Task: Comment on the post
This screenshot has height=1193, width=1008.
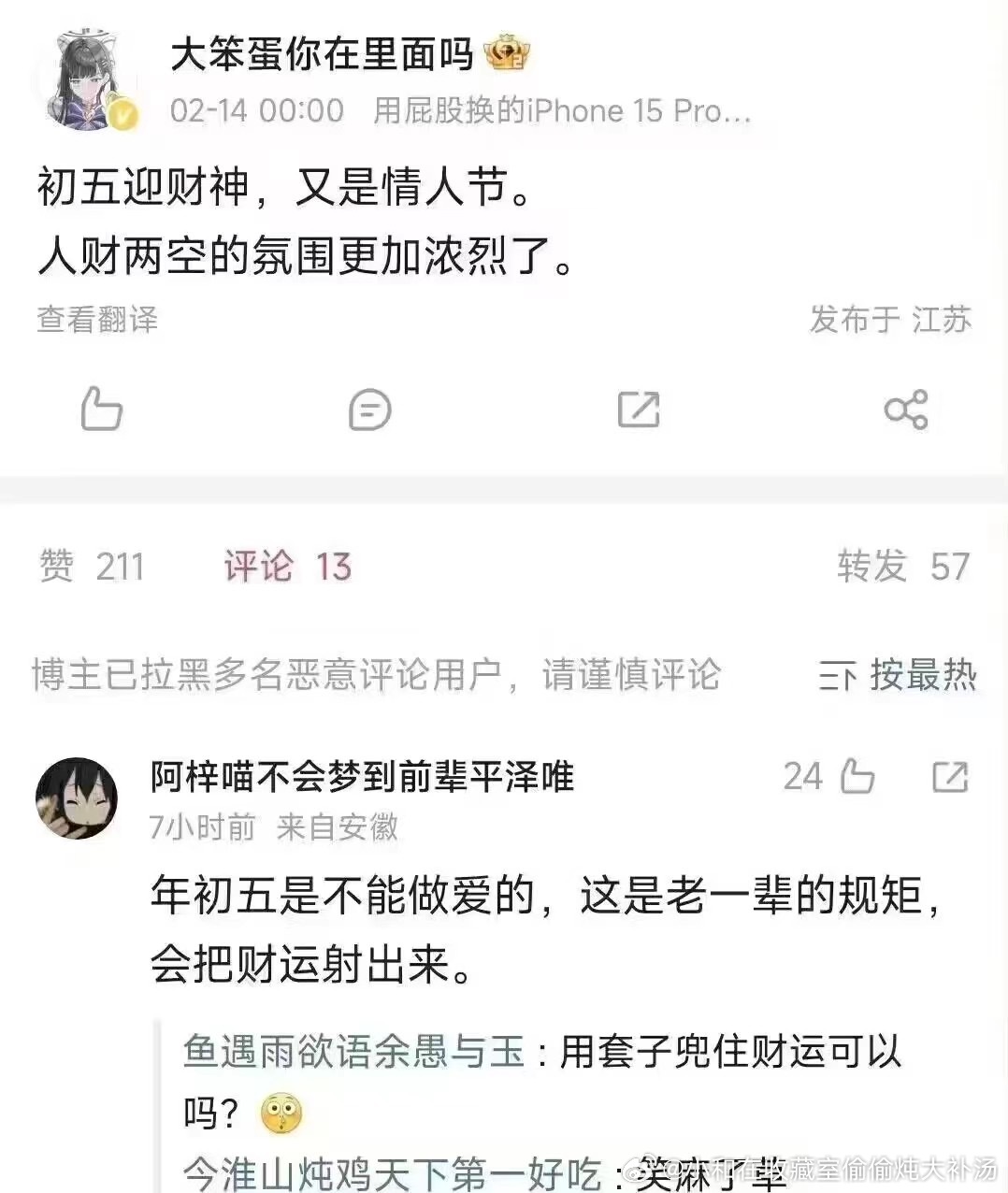Action: (369, 410)
